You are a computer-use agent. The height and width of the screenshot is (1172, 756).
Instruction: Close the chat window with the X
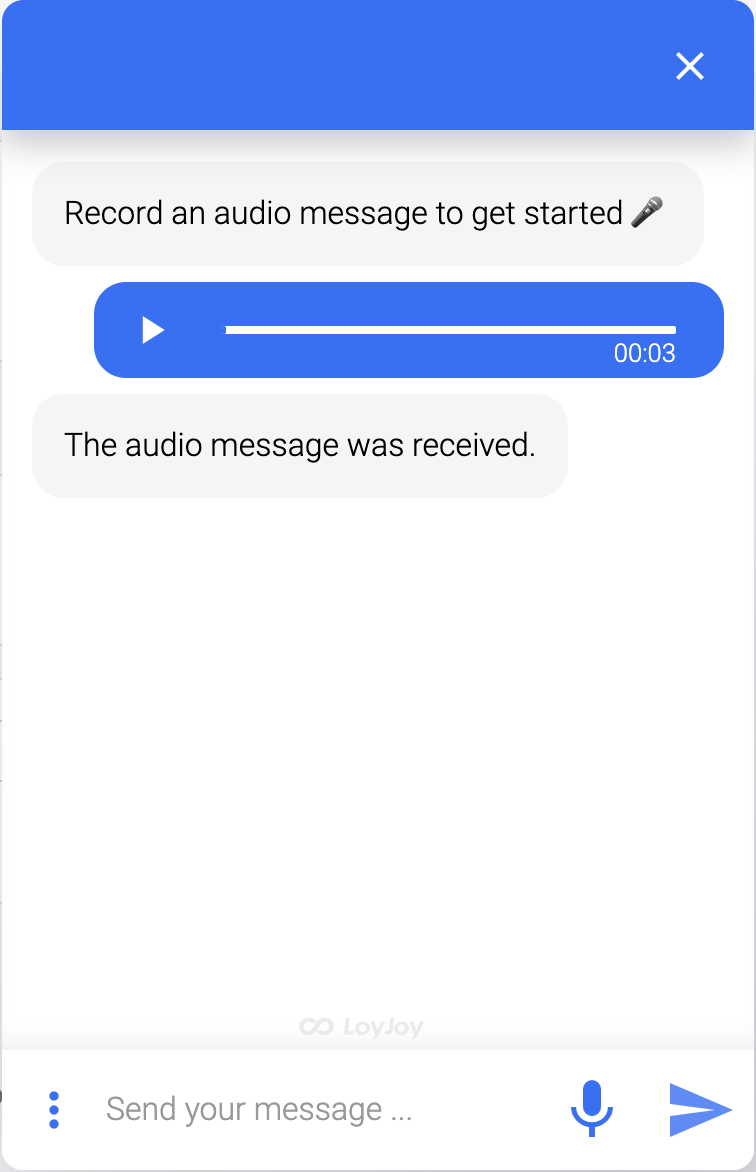(x=689, y=66)
